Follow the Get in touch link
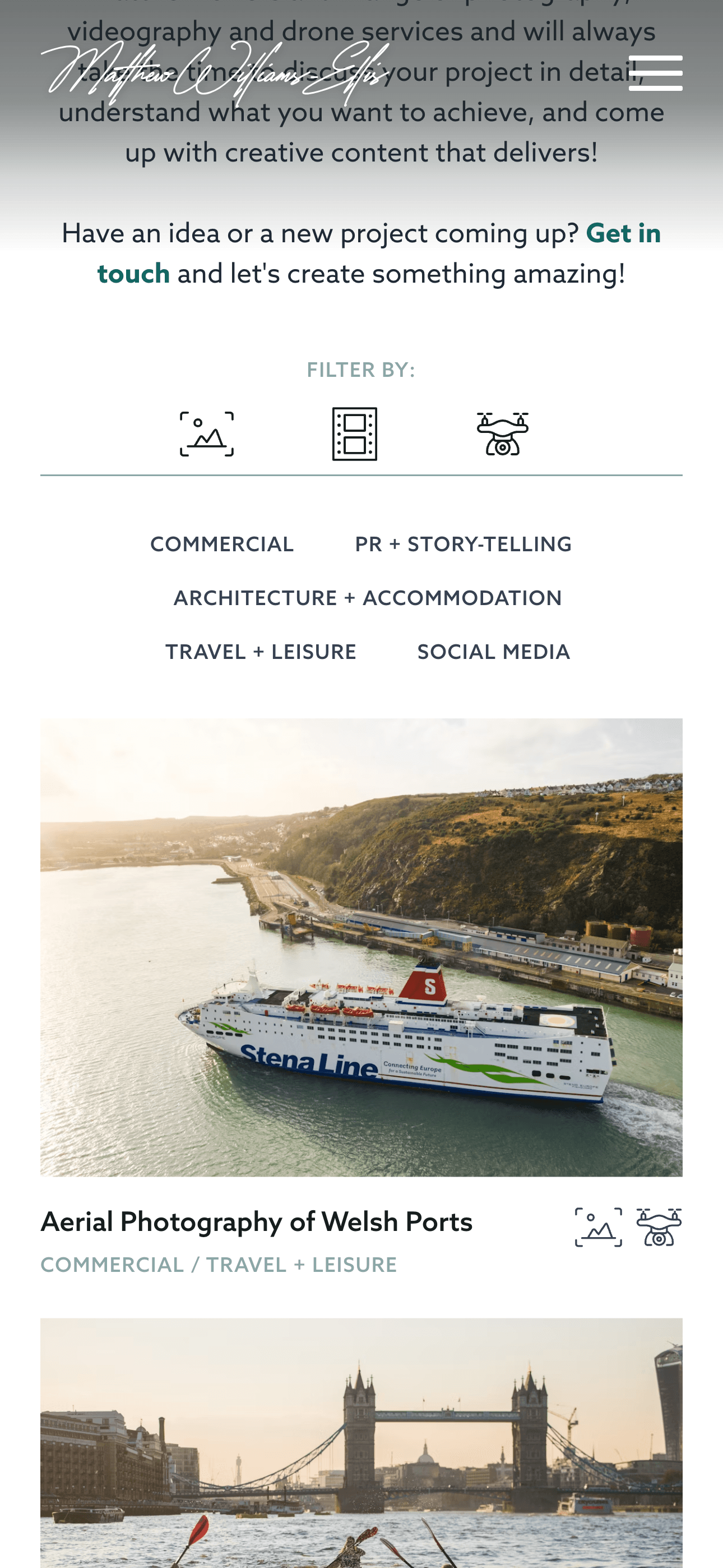This screenshot has width=723, height=1568. pos(623,234)
